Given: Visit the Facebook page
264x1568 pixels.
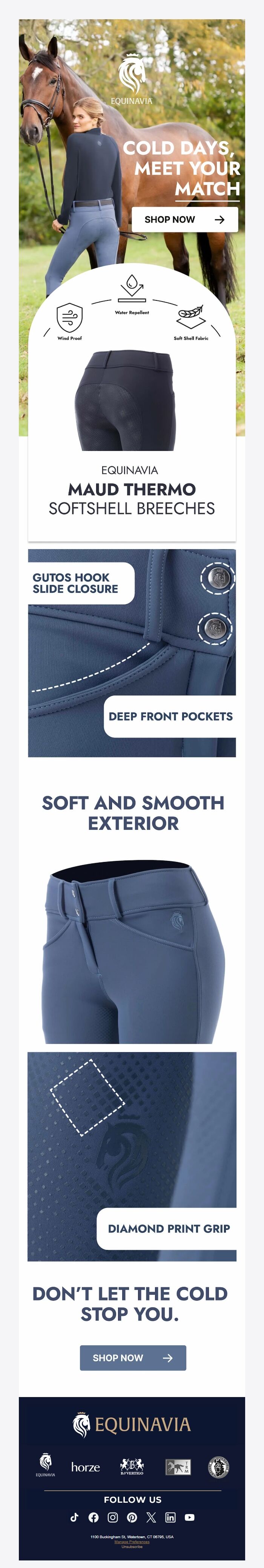Looking at the screenshot, I should click(93, 1517).
